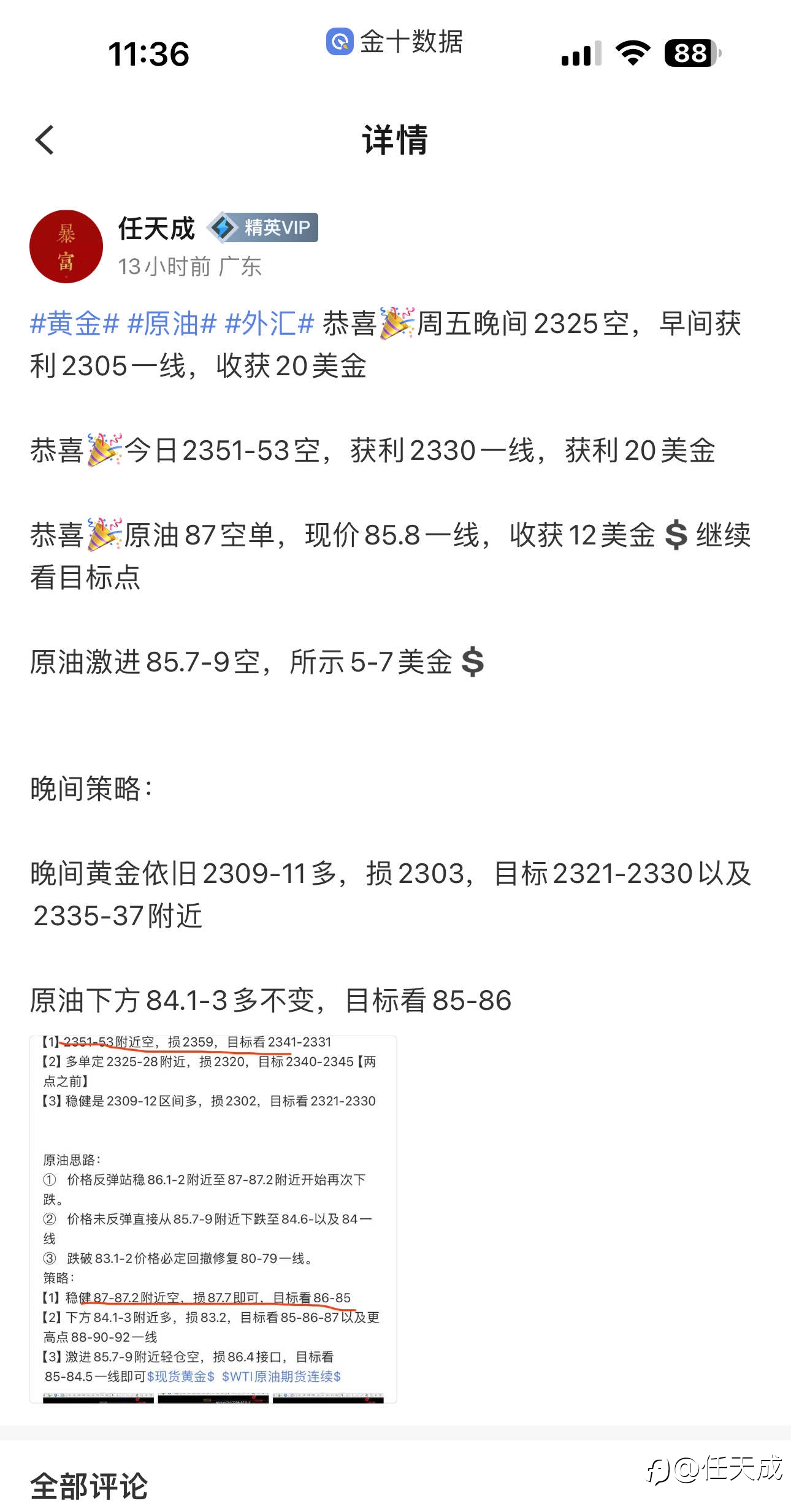Go back using the top-left arrow

click(x=45, y=140)
